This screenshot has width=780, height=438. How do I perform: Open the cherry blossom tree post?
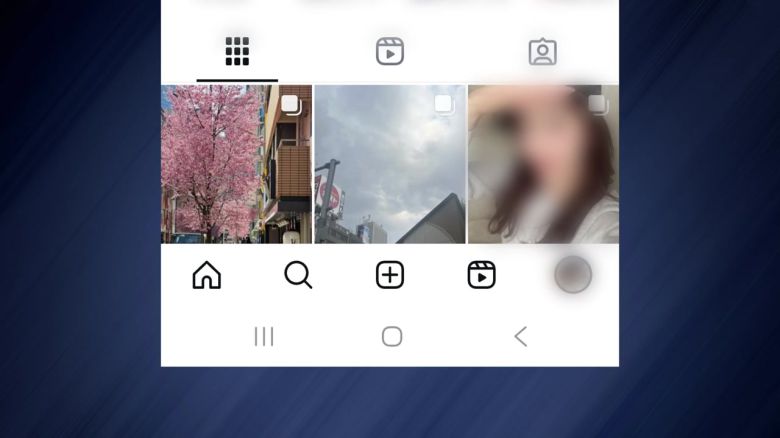[237, 164]
